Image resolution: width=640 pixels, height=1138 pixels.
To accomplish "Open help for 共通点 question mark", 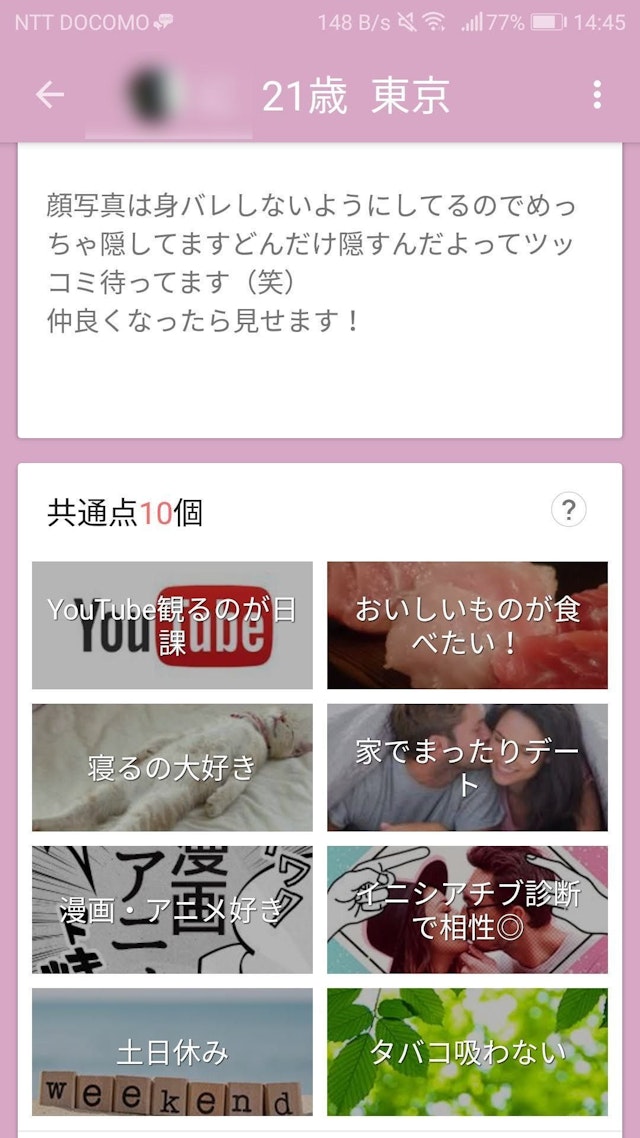I will pos(568,511).
